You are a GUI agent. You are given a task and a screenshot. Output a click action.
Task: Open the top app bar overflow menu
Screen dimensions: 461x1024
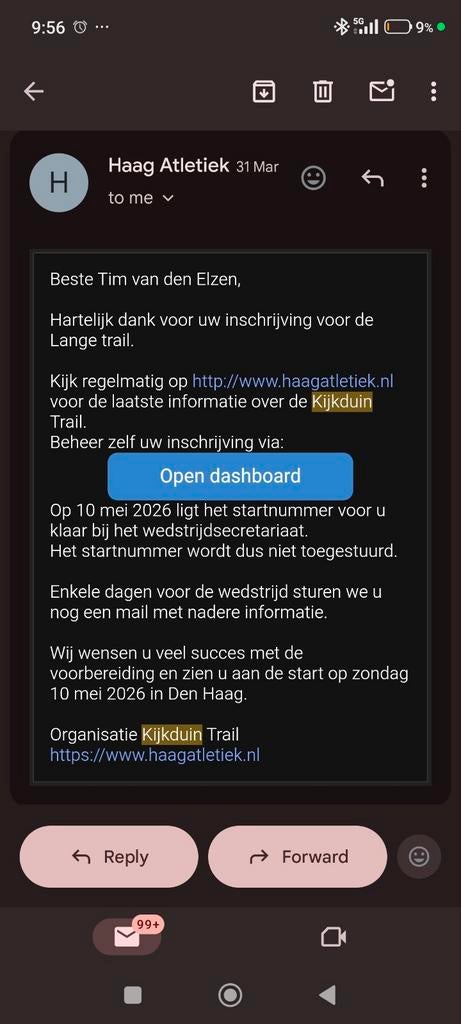434,91
